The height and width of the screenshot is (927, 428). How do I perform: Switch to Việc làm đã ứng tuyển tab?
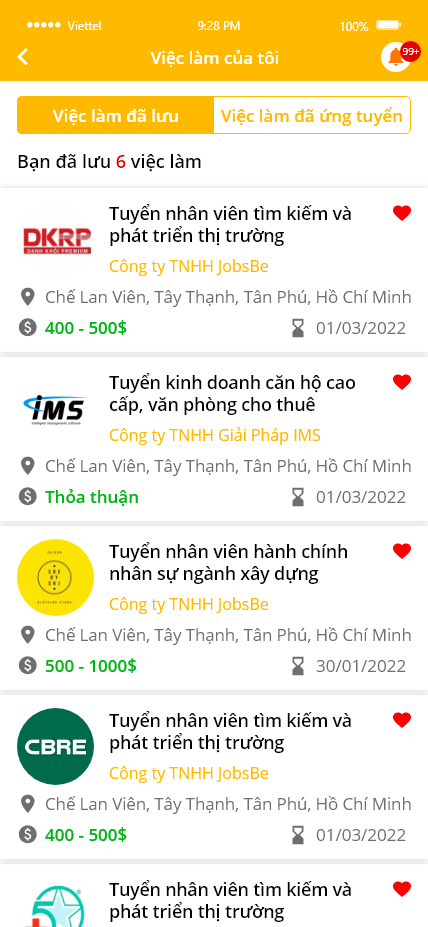[312, 115]
